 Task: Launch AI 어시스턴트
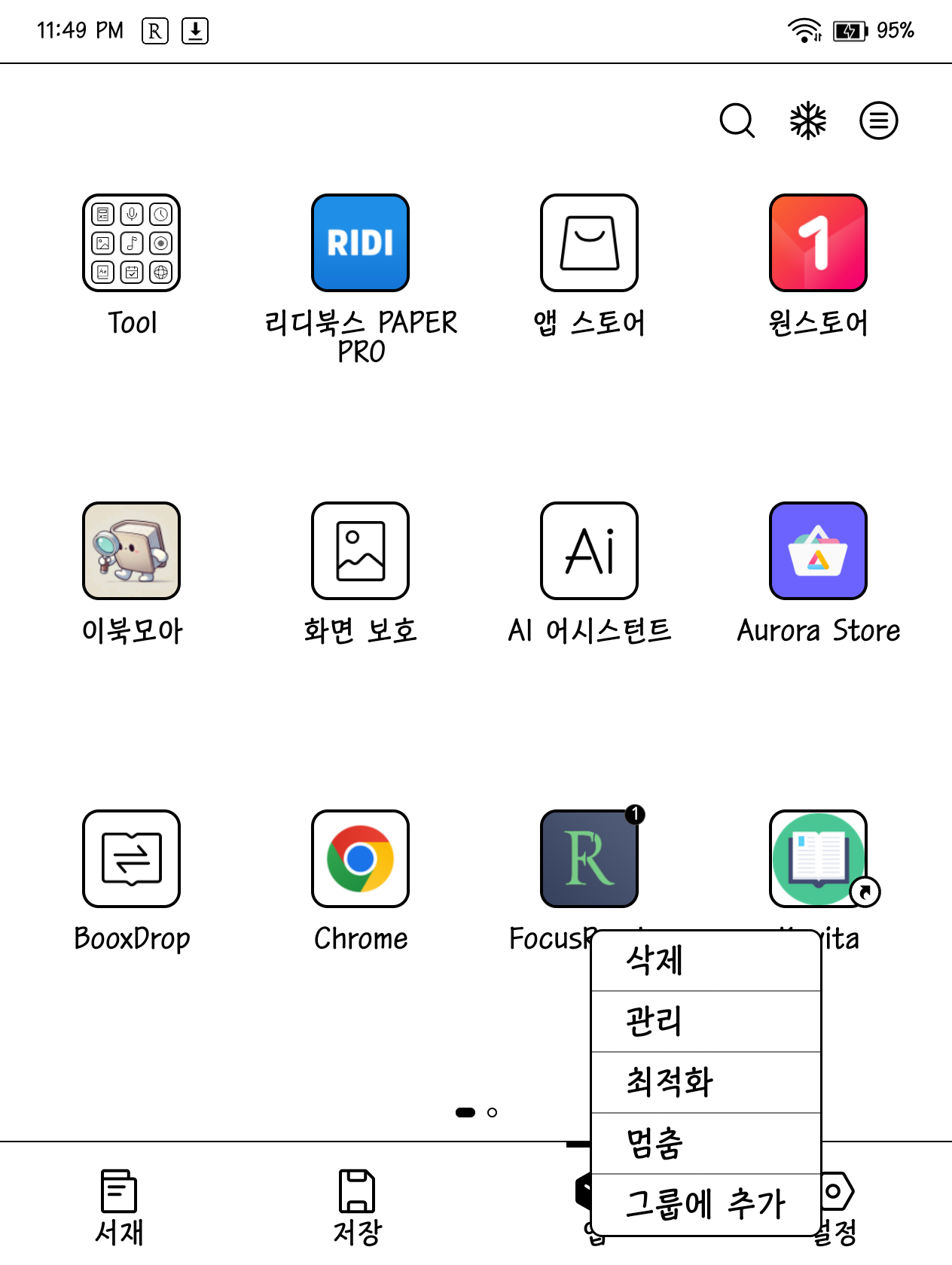(x=589, y=551)
